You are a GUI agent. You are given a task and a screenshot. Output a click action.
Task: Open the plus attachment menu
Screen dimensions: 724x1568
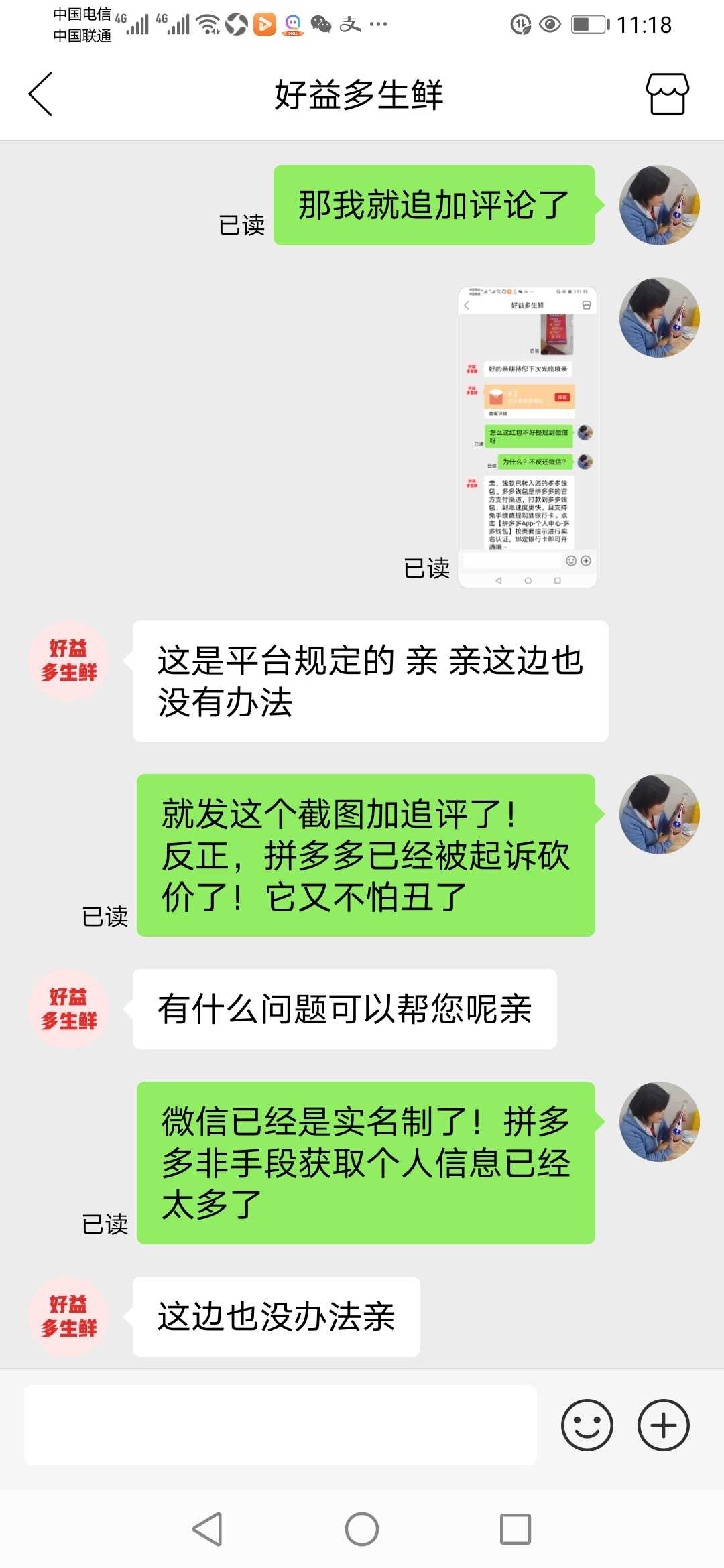point(664,1425)
